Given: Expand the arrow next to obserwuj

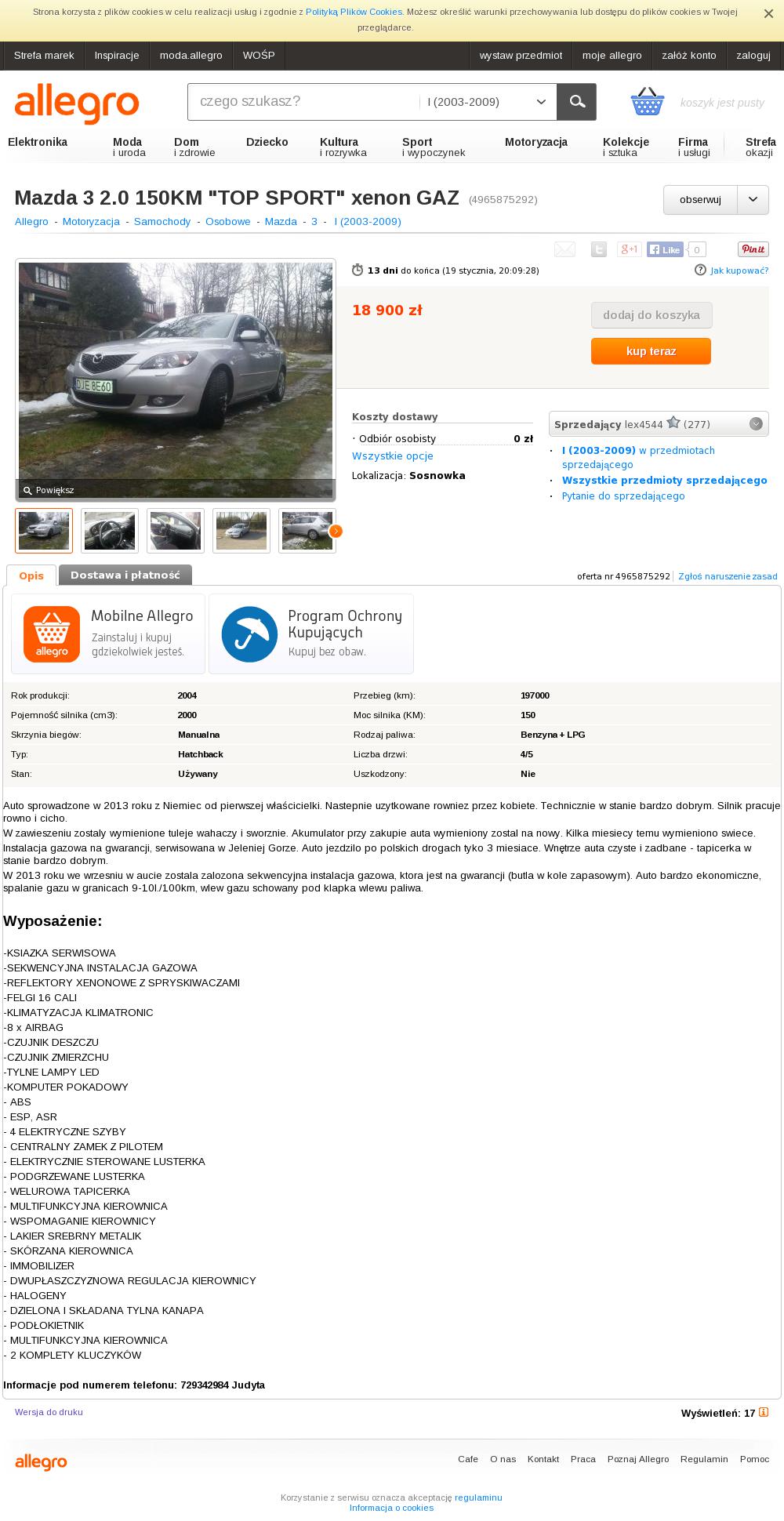Looking at the screenshot, I should (753, 200).
